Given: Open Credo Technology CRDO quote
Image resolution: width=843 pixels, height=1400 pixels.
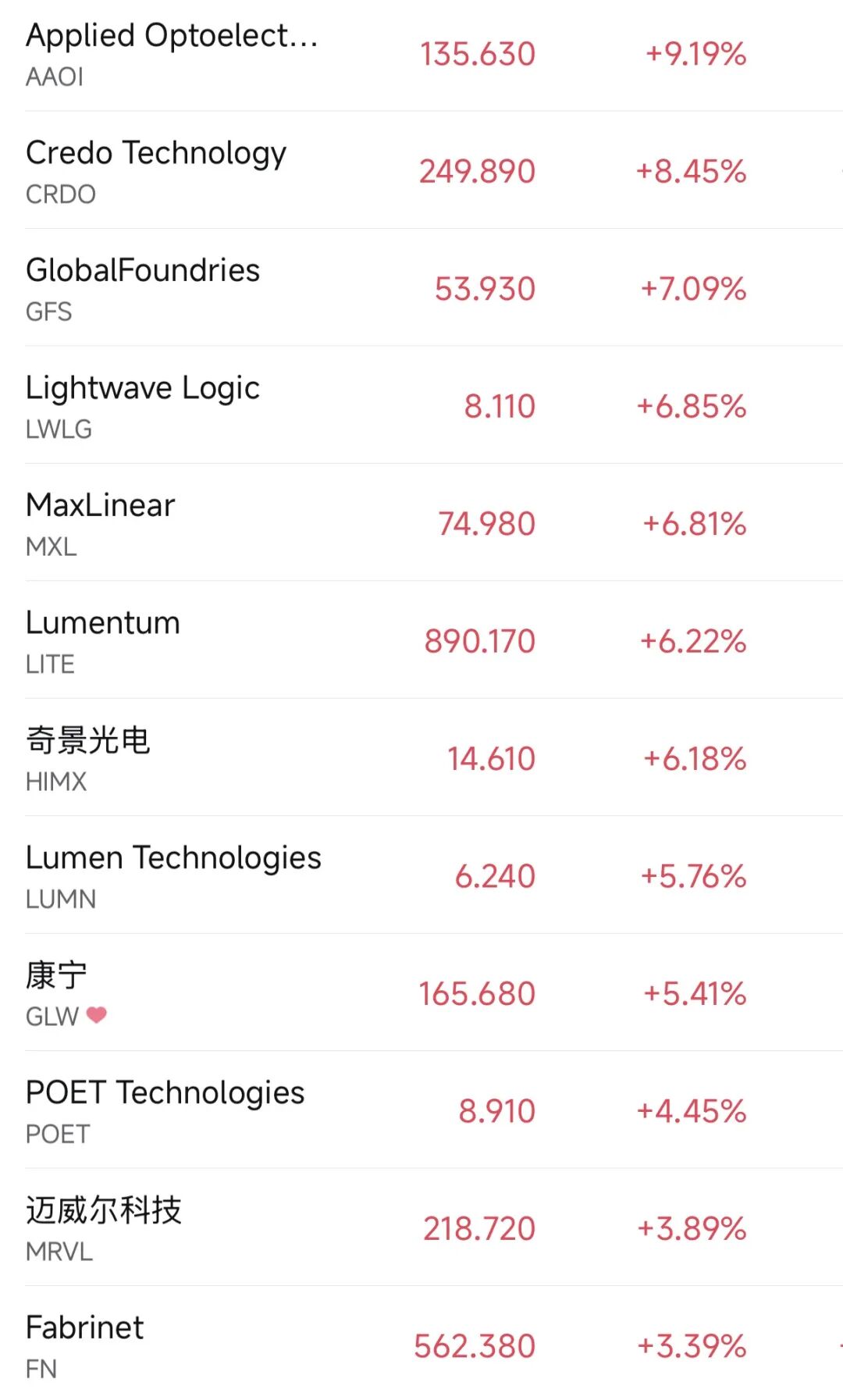Looking at the screenshot, I should 421,170.
